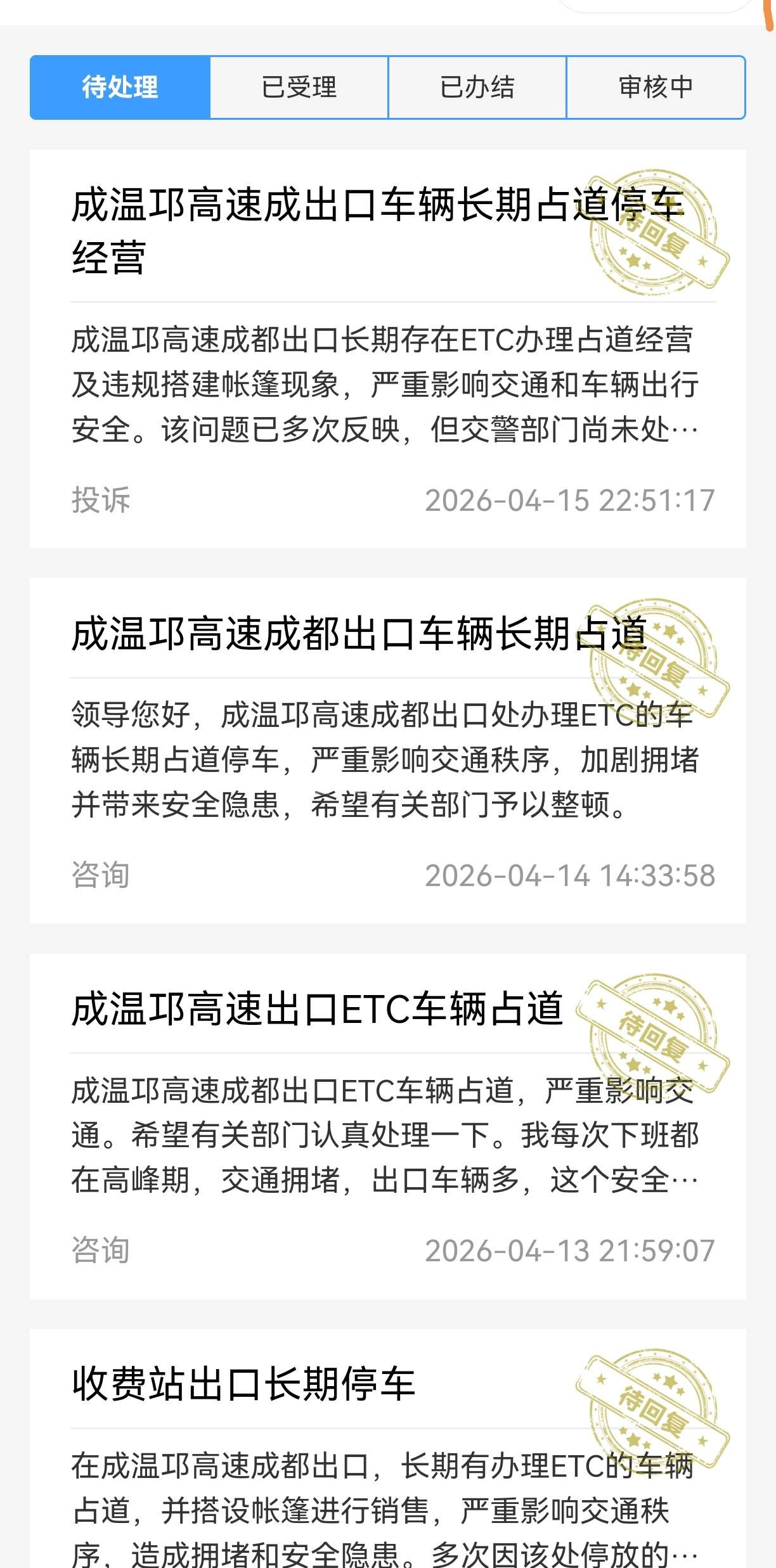Switch to the 待处理 tab
Image resolution: width=776 pixels, height=1568 pixels.
pyautogui.click(x=120, y=87)
